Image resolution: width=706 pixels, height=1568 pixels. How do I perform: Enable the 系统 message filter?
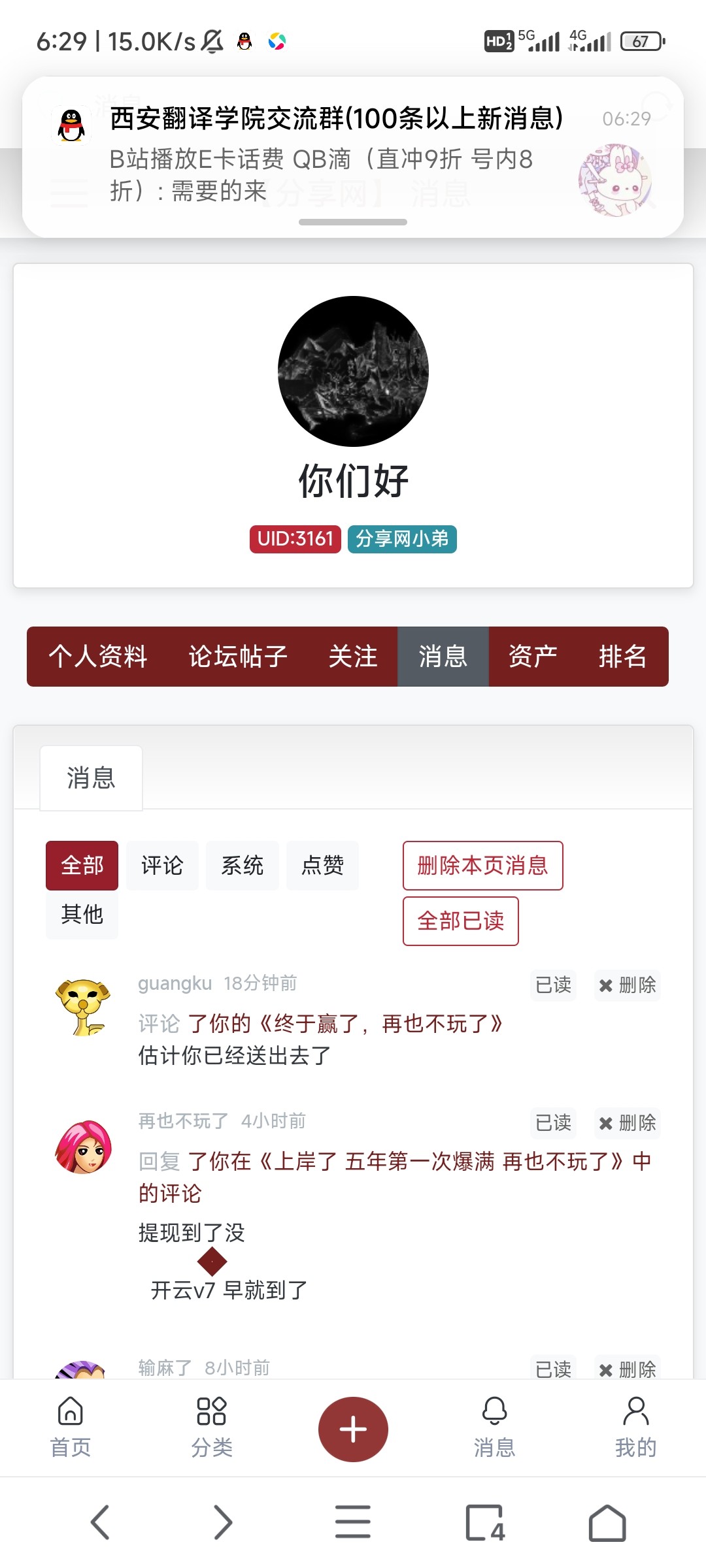[242, 865]
